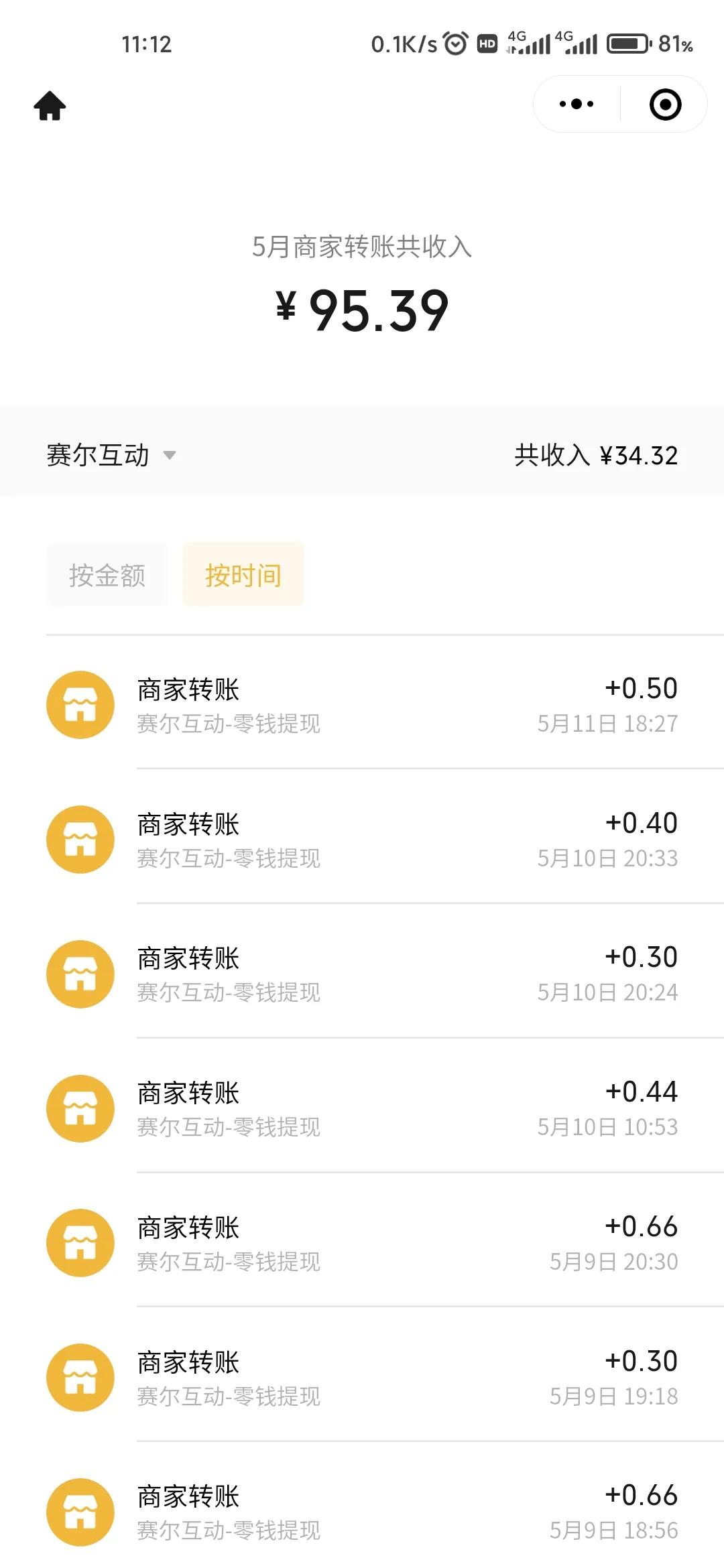
Task: View the +0.40 transfer at 5月10日 20:33
Action: [362, 839]
